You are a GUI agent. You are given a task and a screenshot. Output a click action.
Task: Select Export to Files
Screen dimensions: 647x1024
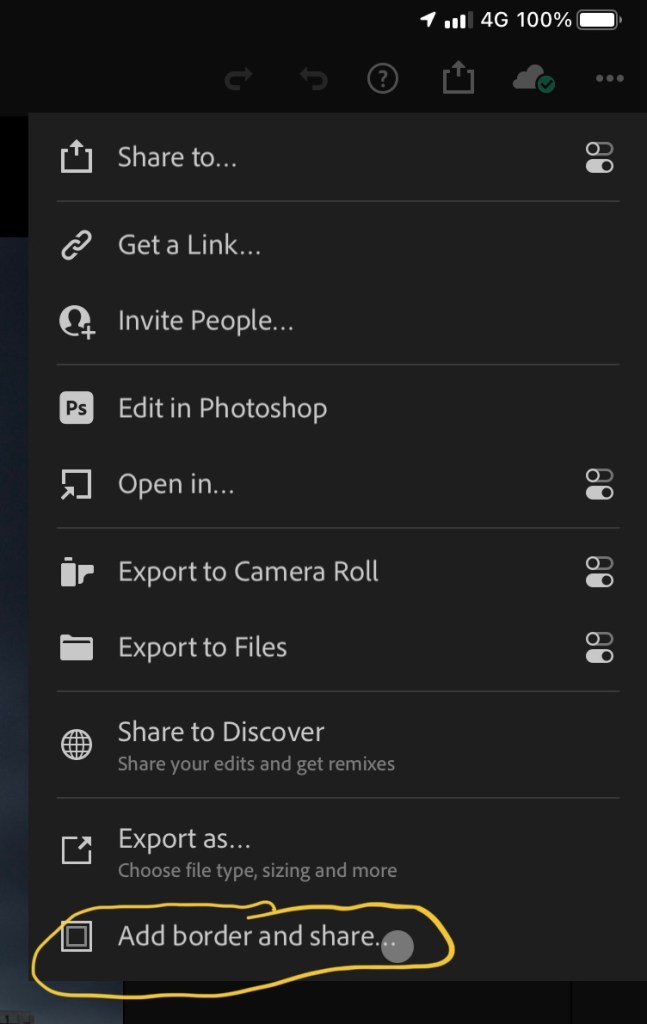[202, 648]
